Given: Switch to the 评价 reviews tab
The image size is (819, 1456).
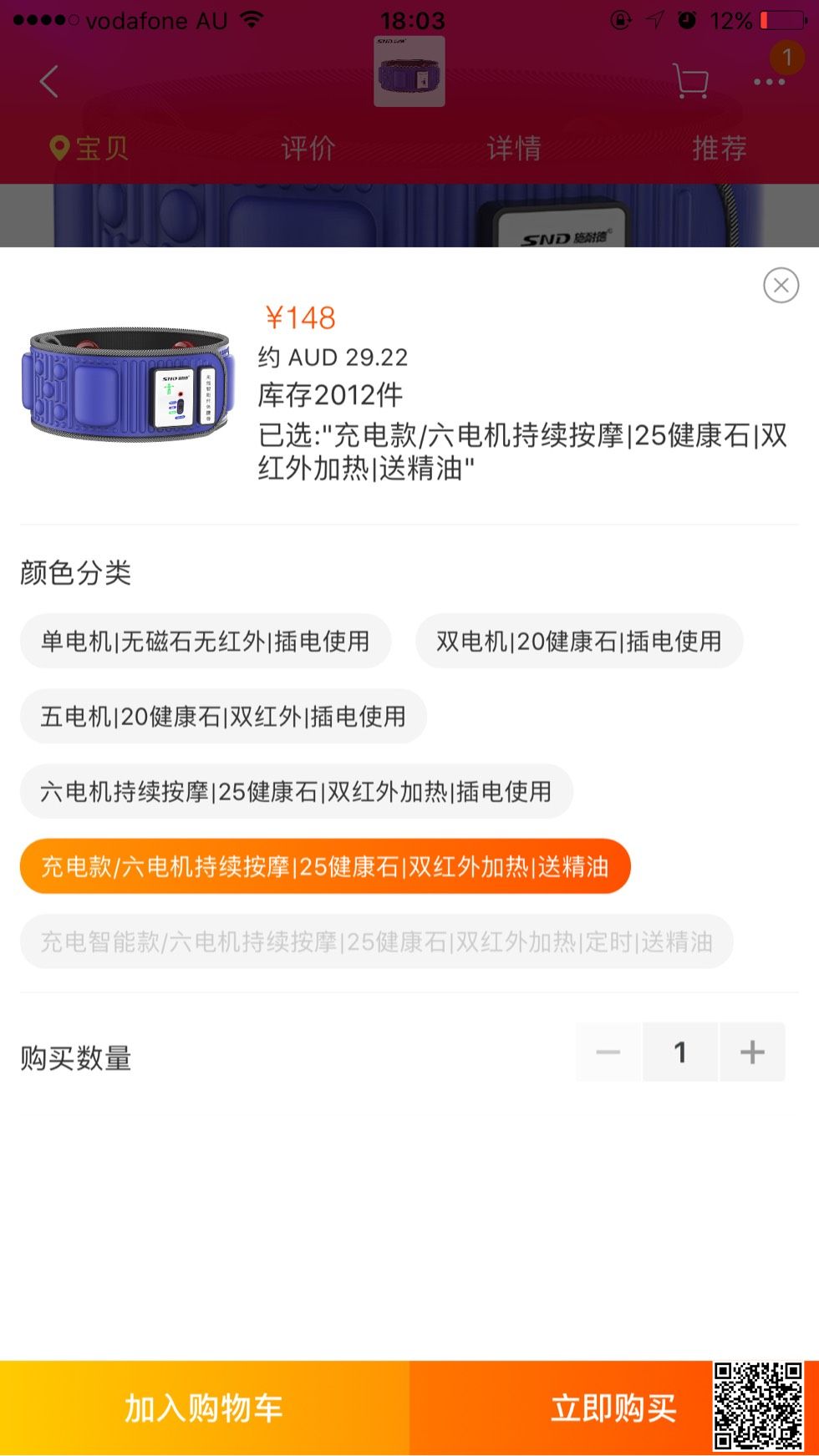Looking at the screenshot, I should tap(308, 149).
